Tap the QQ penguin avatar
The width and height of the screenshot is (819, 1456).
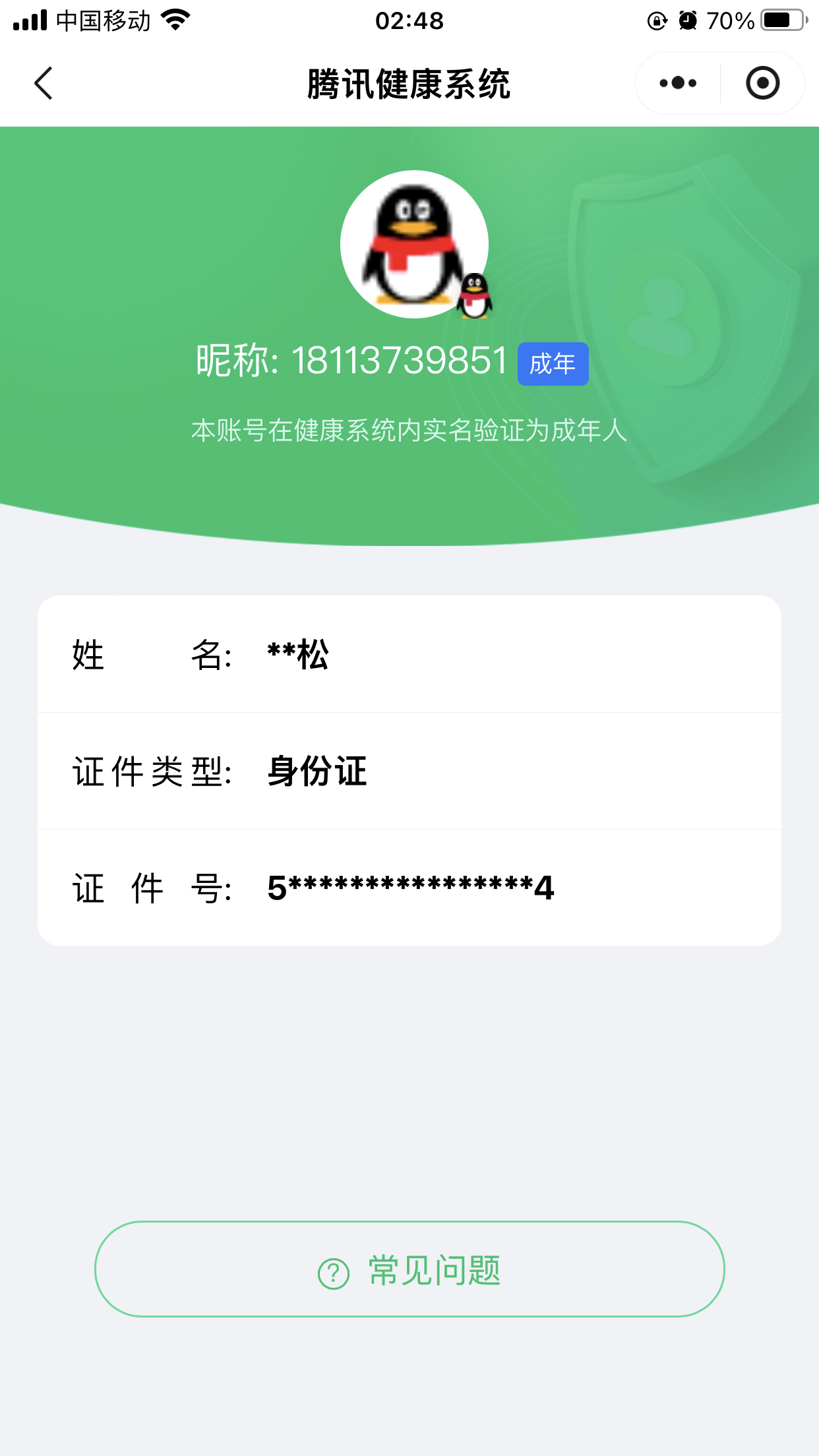coord(413,244)
